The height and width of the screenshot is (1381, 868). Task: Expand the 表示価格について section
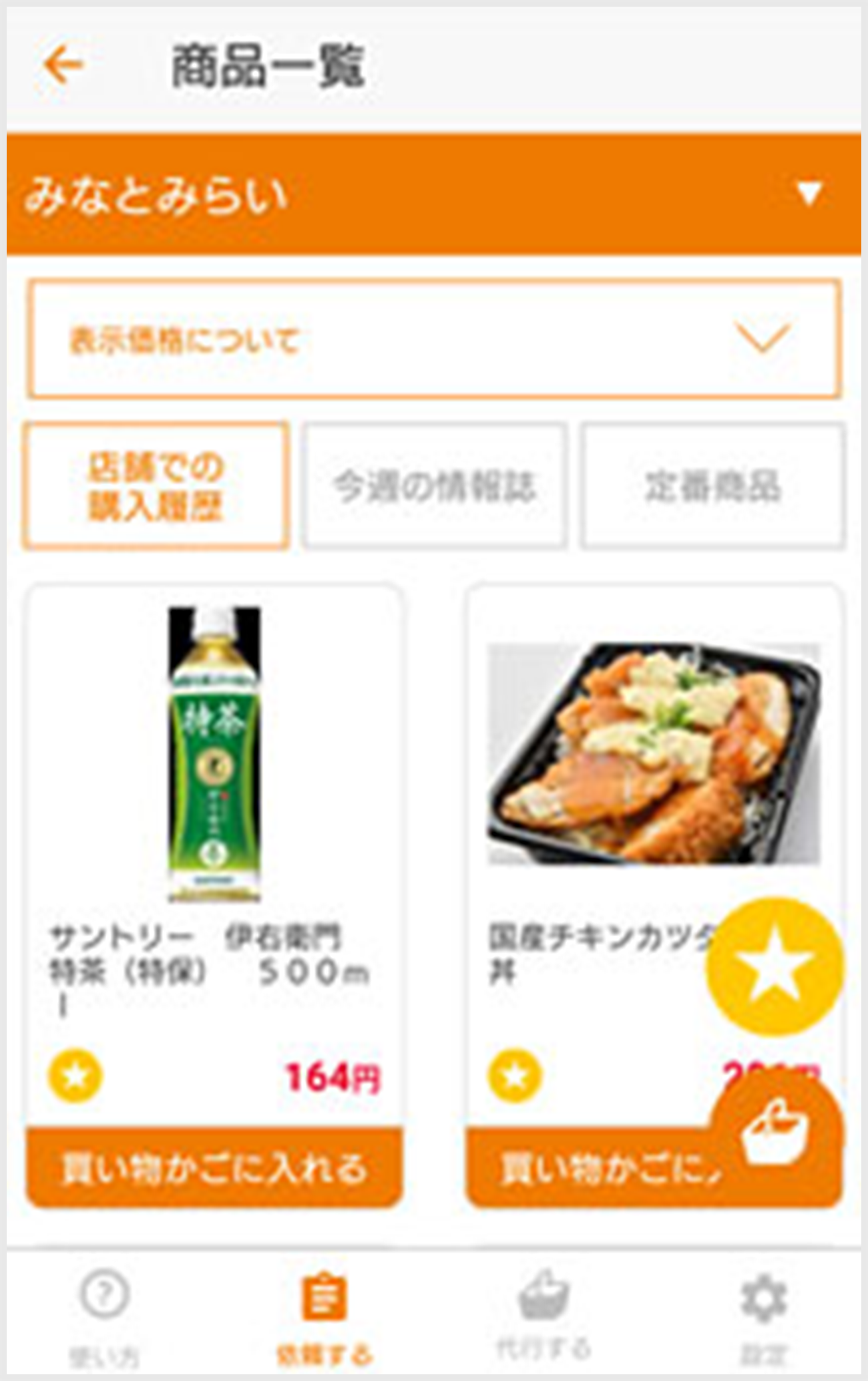(434, 339)
